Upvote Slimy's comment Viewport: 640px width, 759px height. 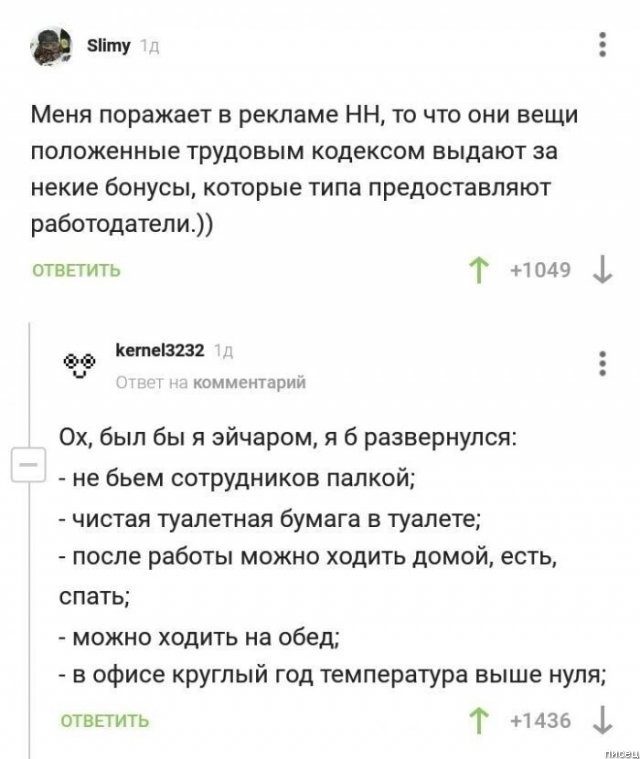pos(477,269)
